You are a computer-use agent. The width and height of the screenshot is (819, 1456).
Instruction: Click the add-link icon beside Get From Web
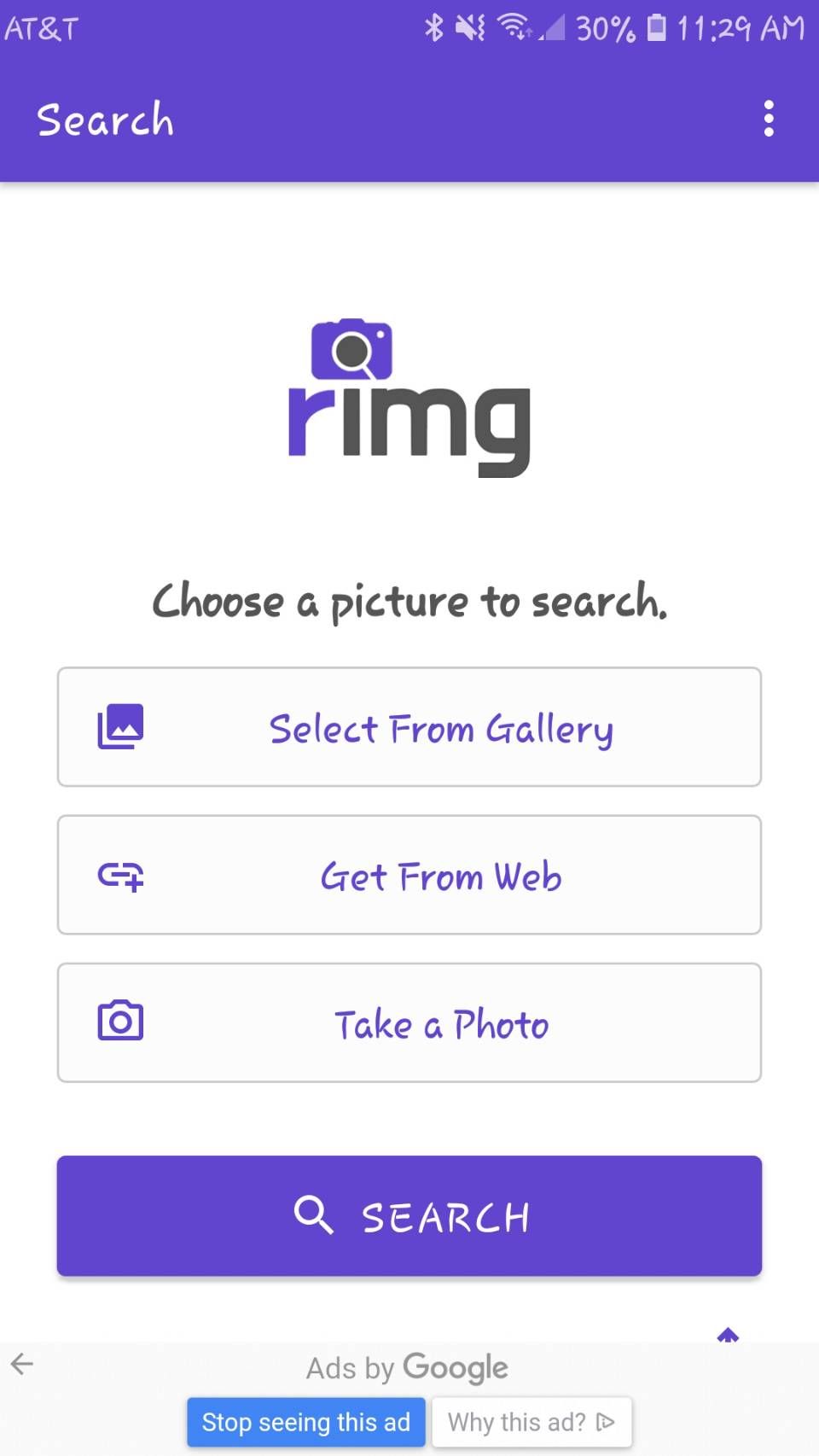click(120, 875)
